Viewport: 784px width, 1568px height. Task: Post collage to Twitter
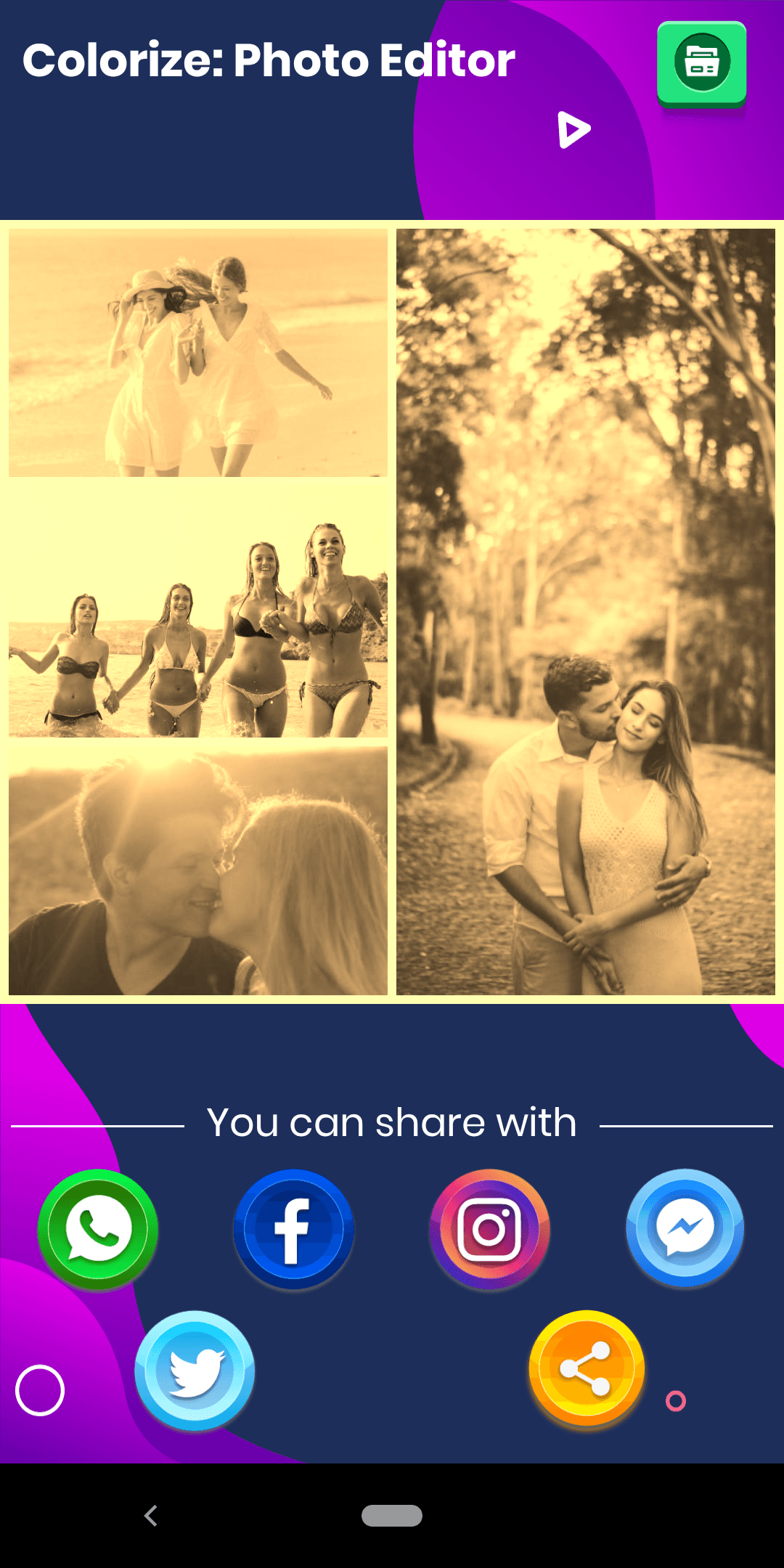(x=195, y=1370)
